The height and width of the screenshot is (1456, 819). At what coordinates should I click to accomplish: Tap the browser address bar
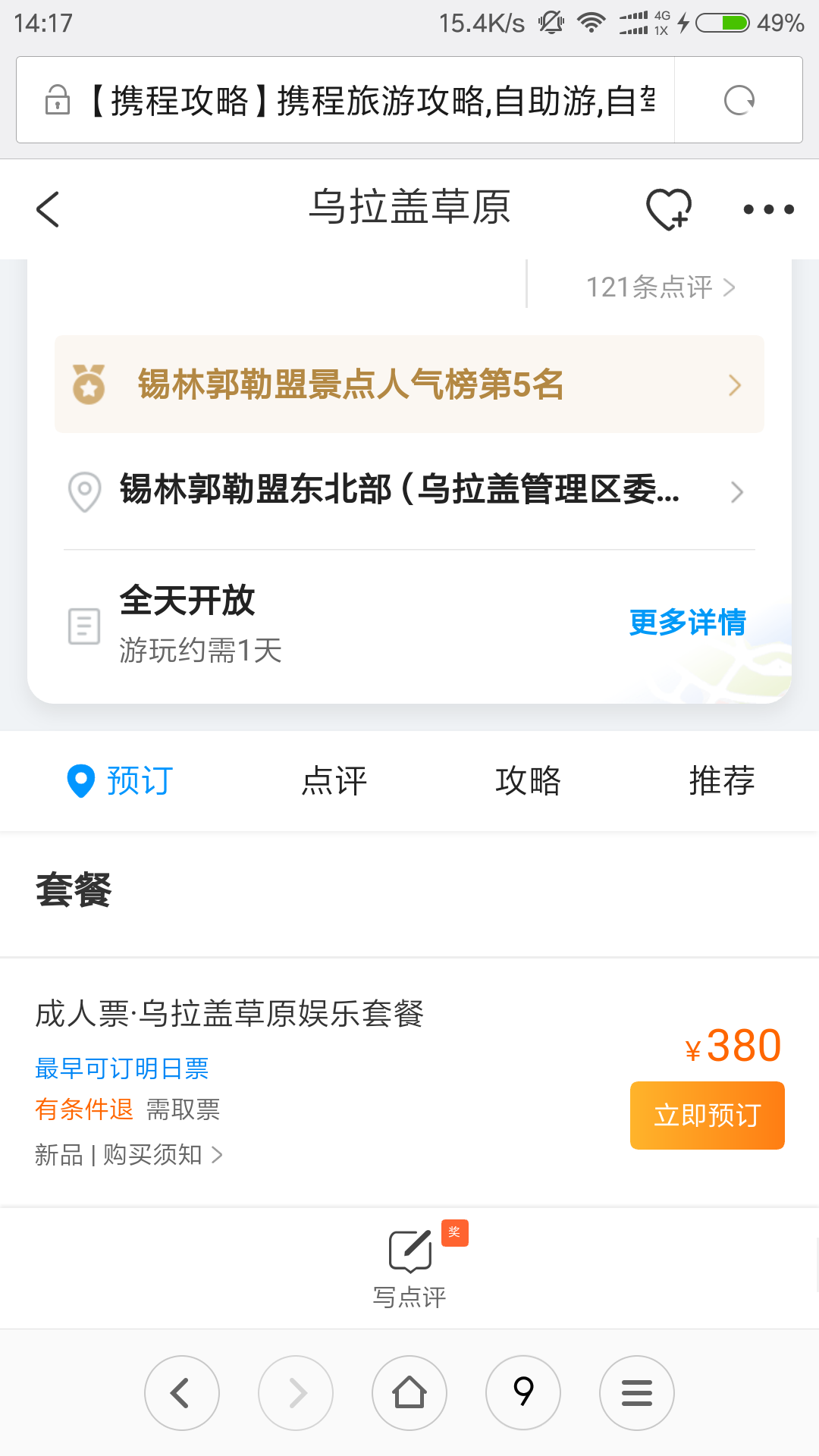[x=345, y=100]
